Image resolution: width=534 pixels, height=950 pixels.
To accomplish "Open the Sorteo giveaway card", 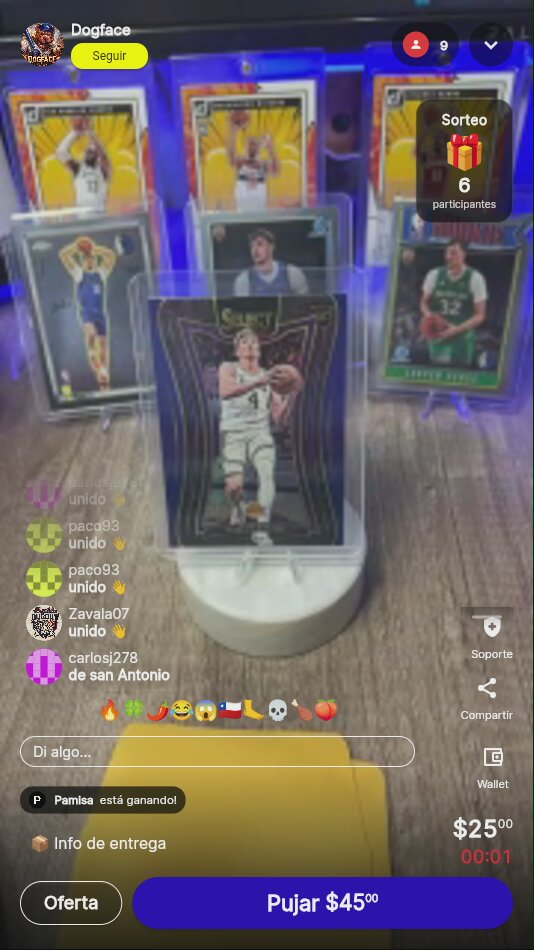I will 464,161.
